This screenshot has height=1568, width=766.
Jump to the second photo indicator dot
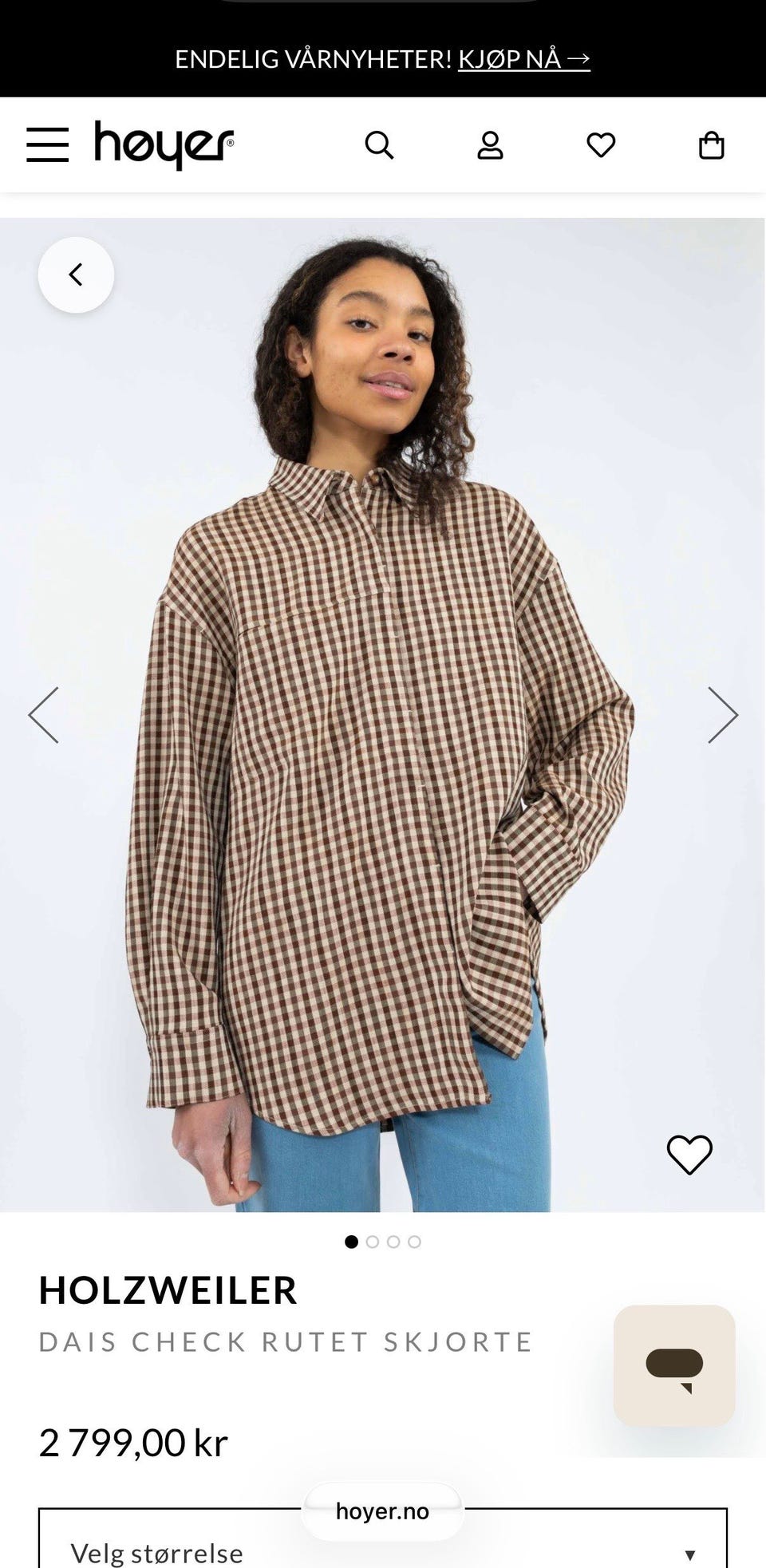[x=373, y=1242]
